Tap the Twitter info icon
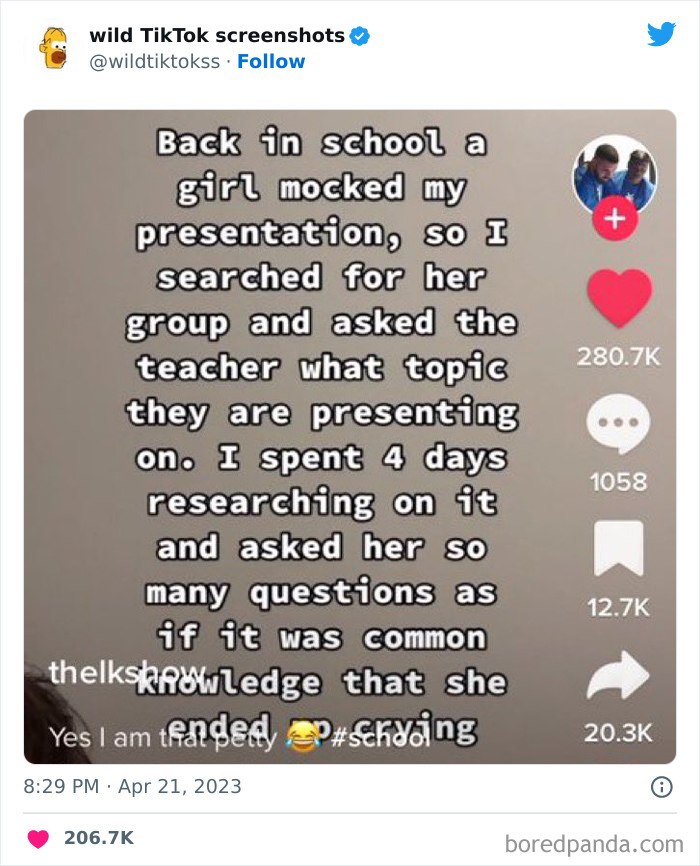 [661, 787]
